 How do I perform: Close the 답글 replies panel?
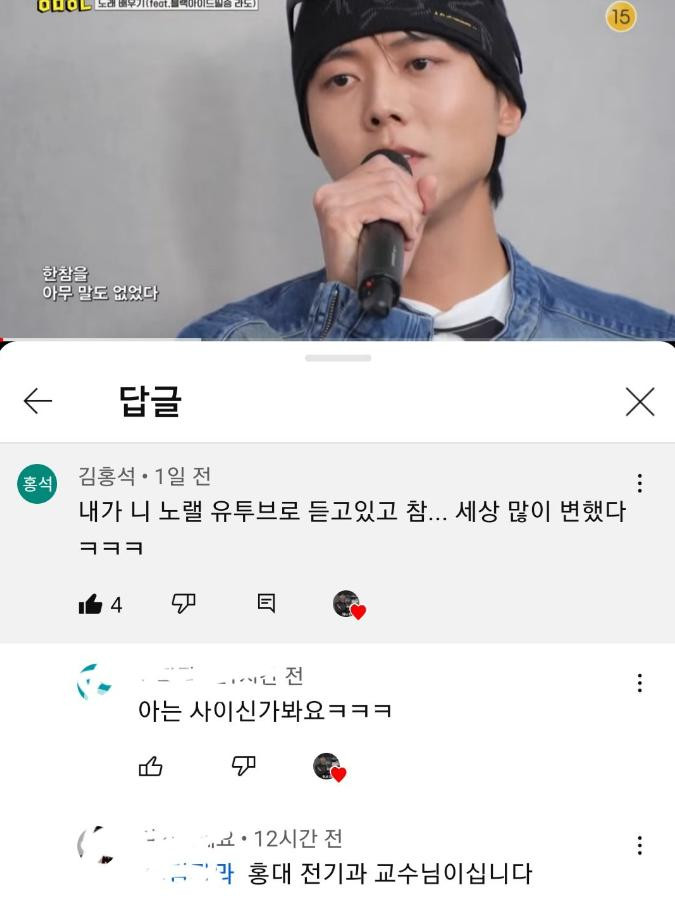click(639, 402)
